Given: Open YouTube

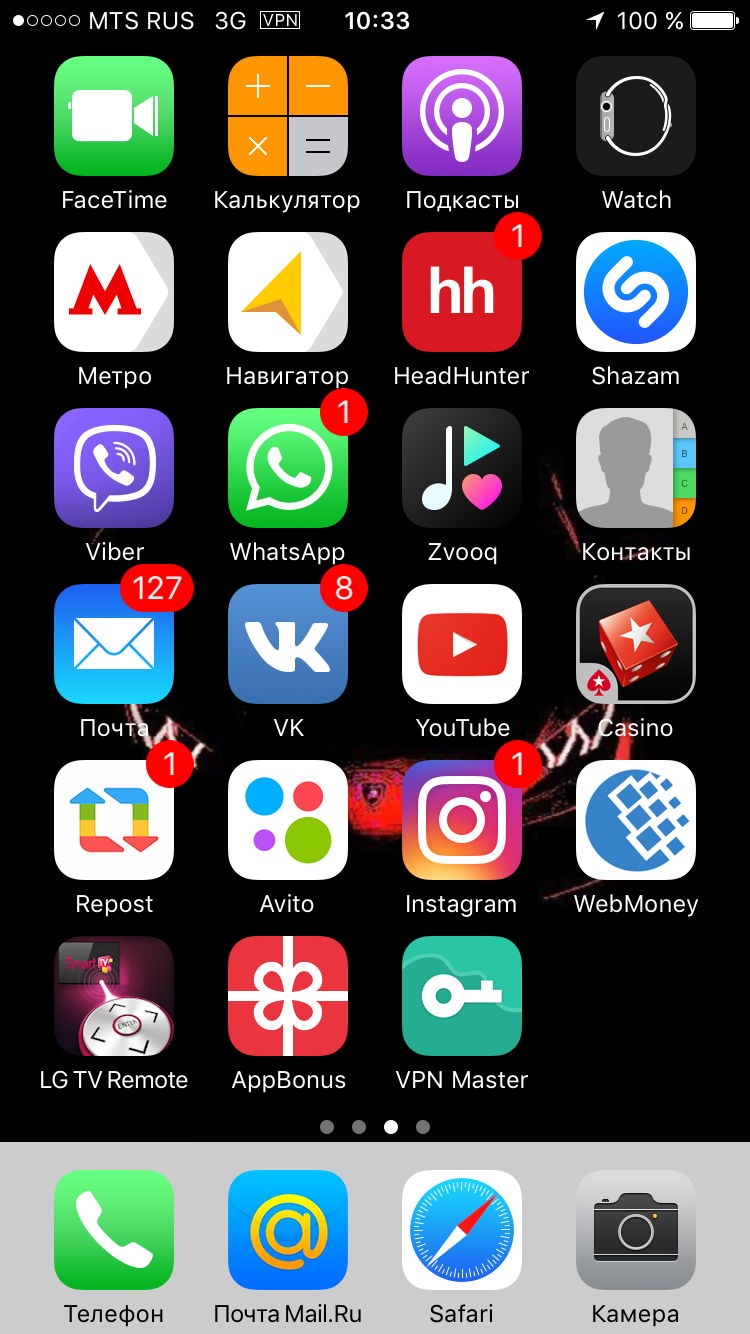Looking at the screenshot, I should click(462, 644).
